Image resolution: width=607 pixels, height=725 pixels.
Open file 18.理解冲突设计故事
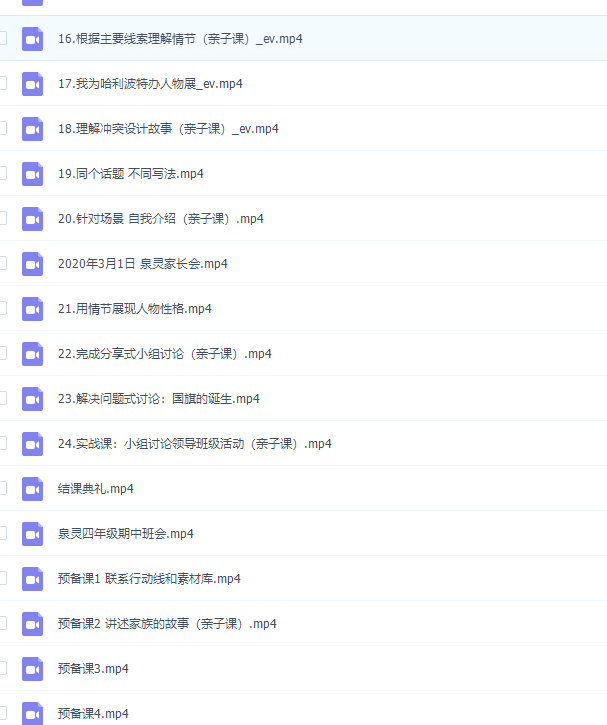pyautogui.click(x=168, y=129)
